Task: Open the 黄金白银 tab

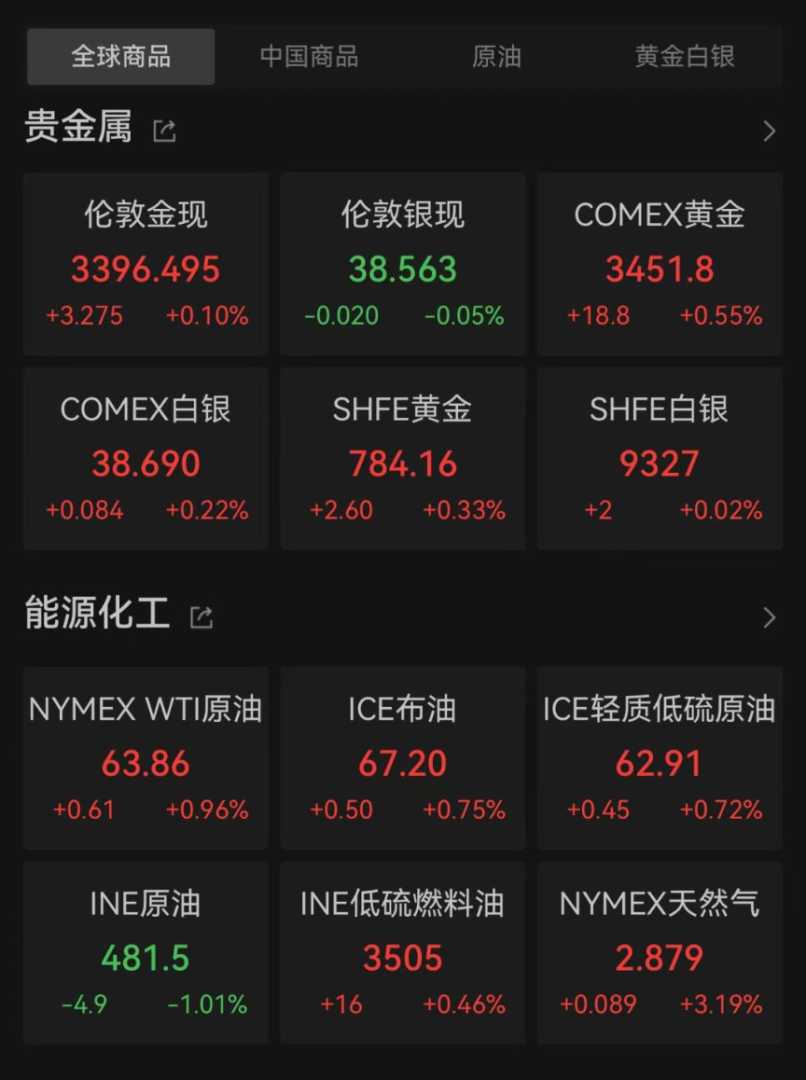Action: 685,56
